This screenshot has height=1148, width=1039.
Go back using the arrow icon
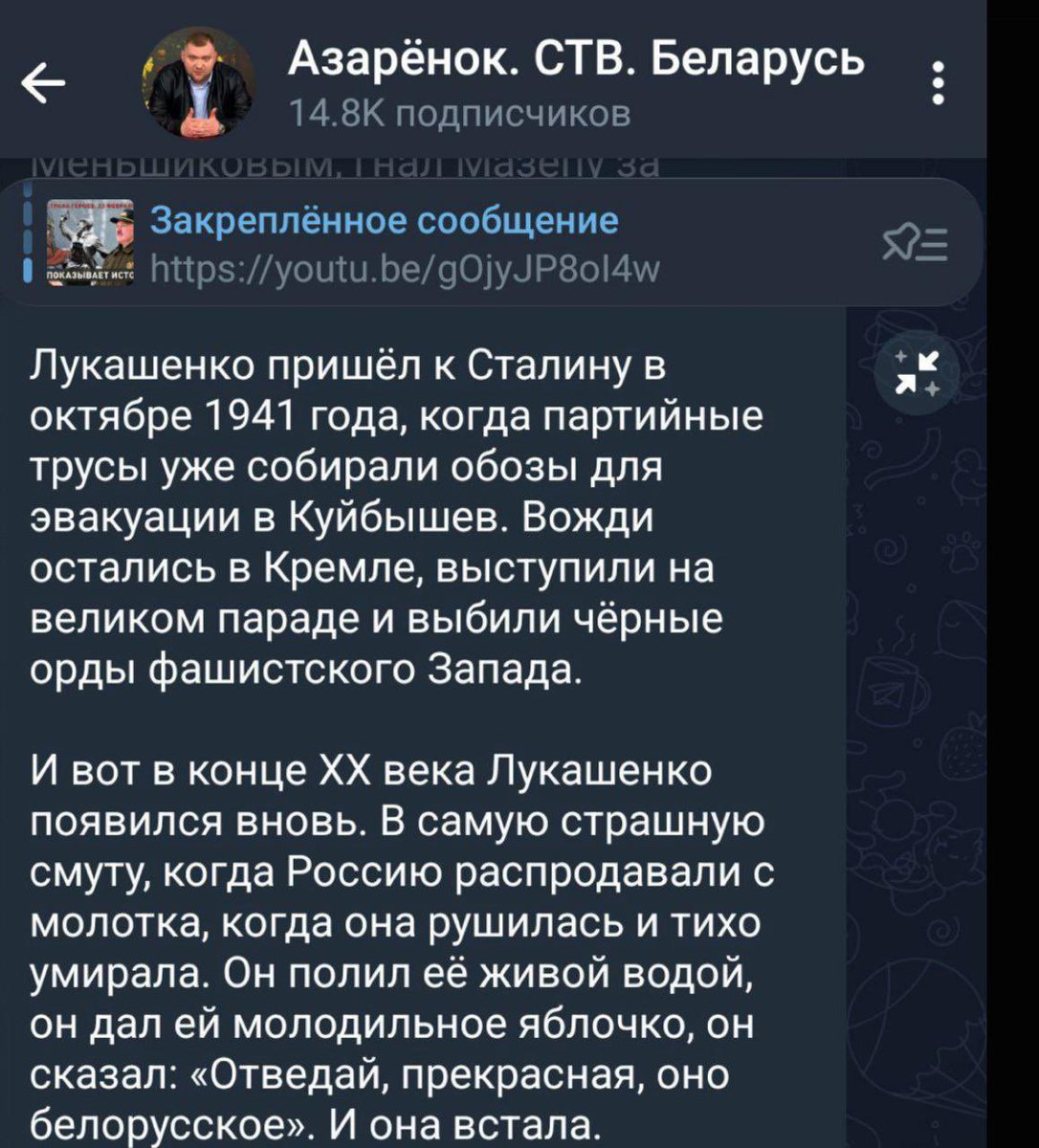44,87
